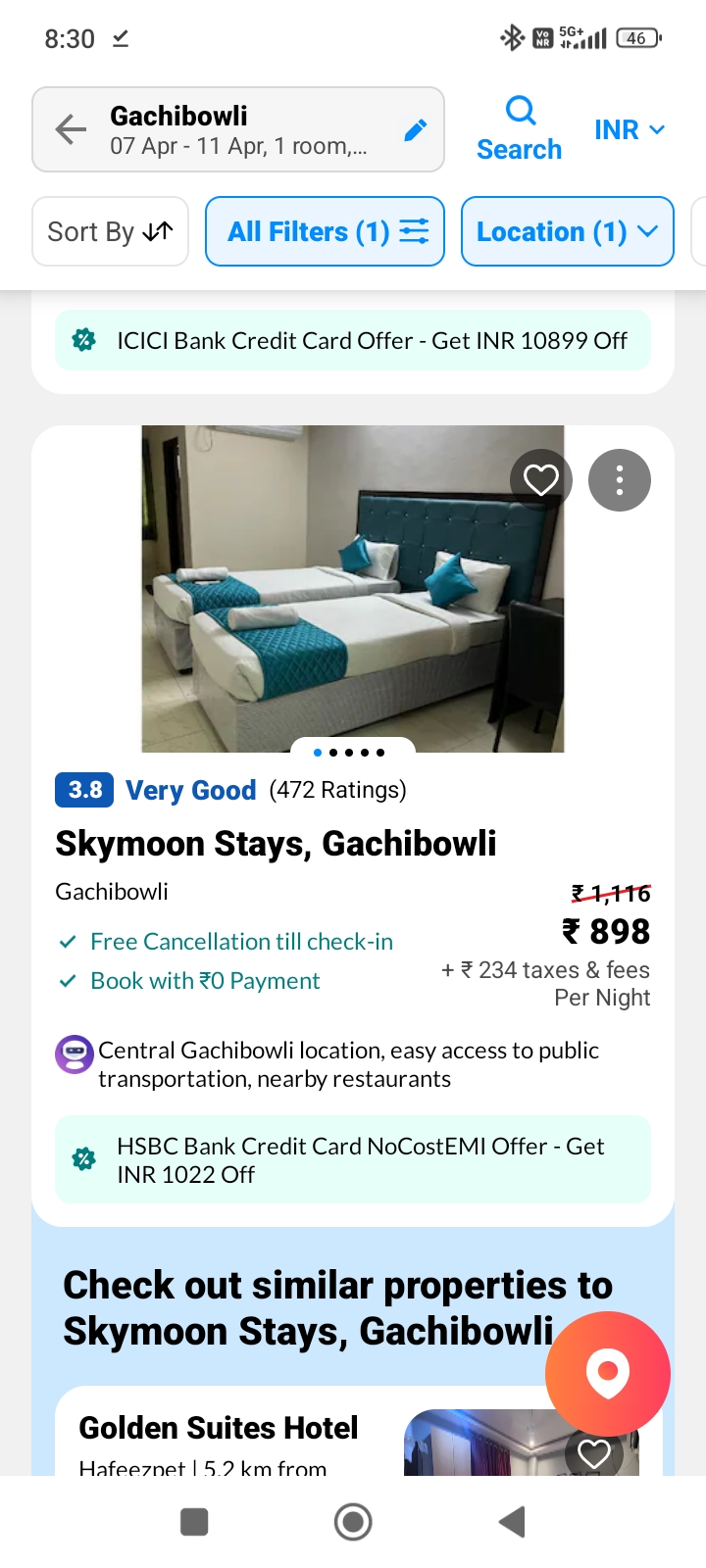Viewport: 706px width, 1568px height.
Task: Go to the Android home screen
Action: coord(353,1522)
